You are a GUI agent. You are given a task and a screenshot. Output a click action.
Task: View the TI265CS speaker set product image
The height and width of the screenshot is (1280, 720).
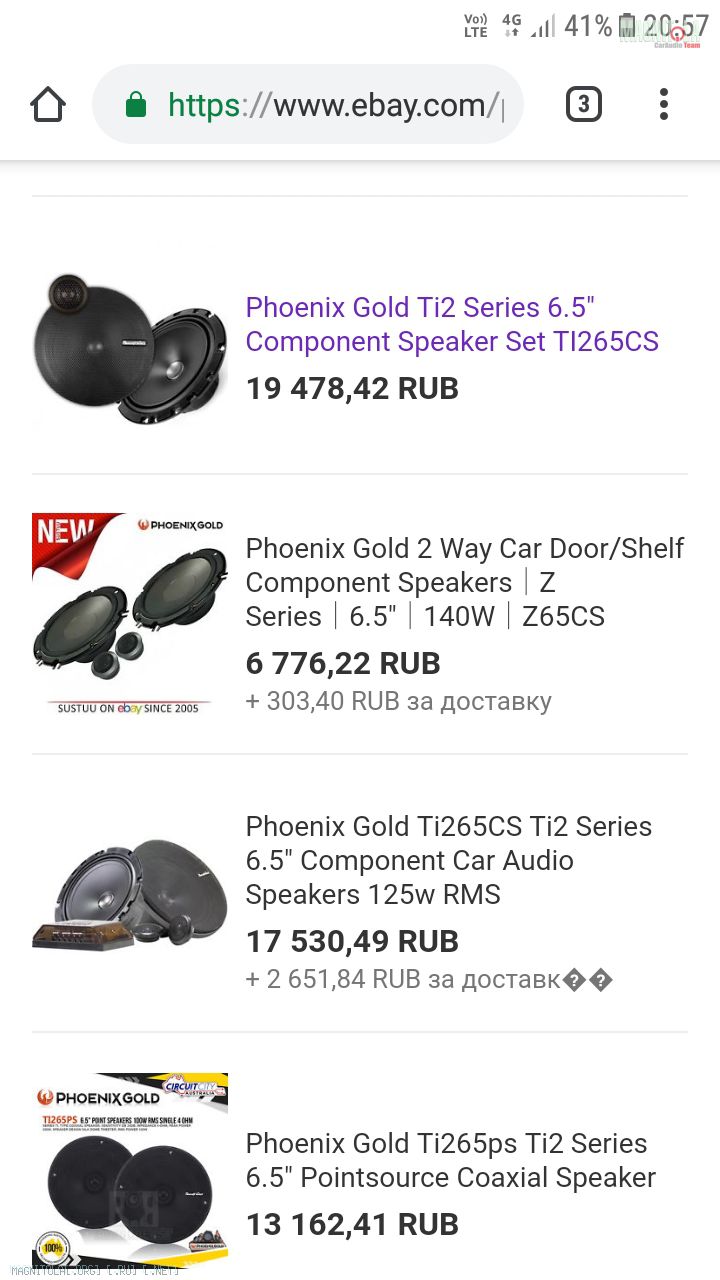[130, 349]
